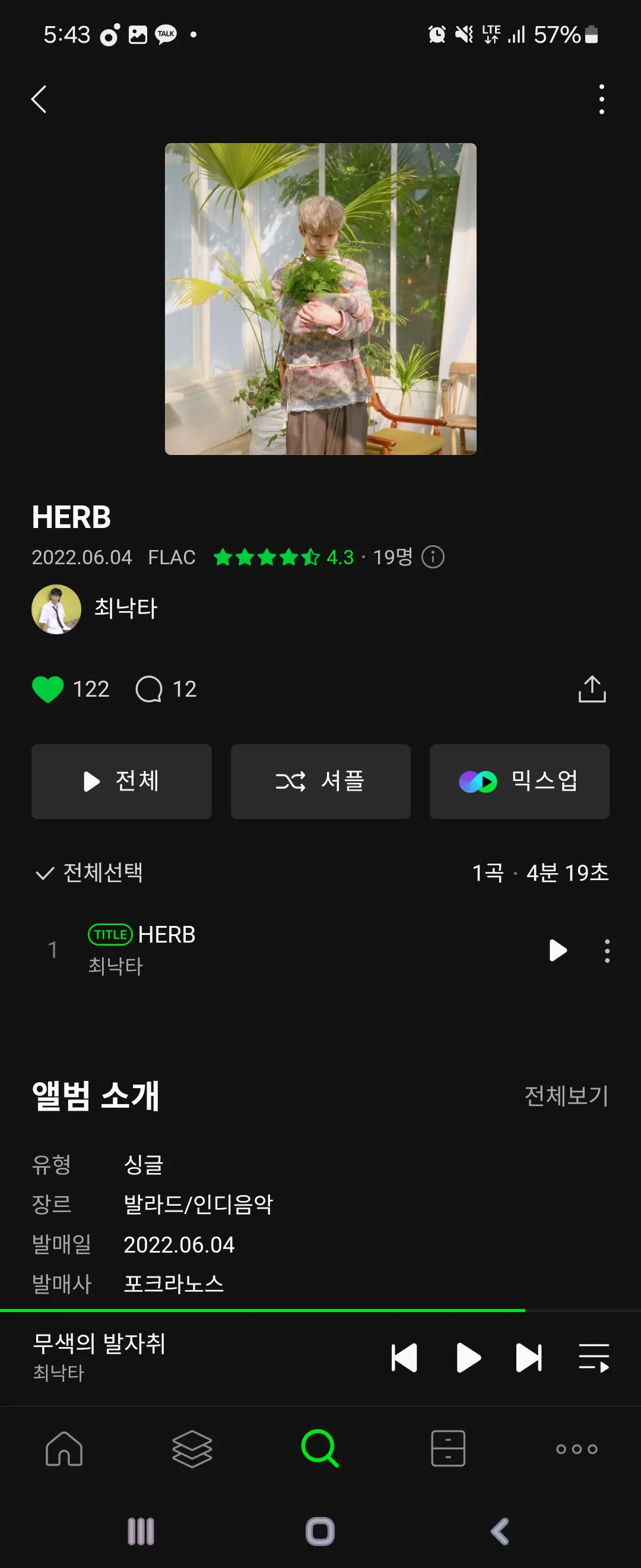Start shuffle play with 셔플
The height and width of the screenshot is (1568, 641).
320,781
